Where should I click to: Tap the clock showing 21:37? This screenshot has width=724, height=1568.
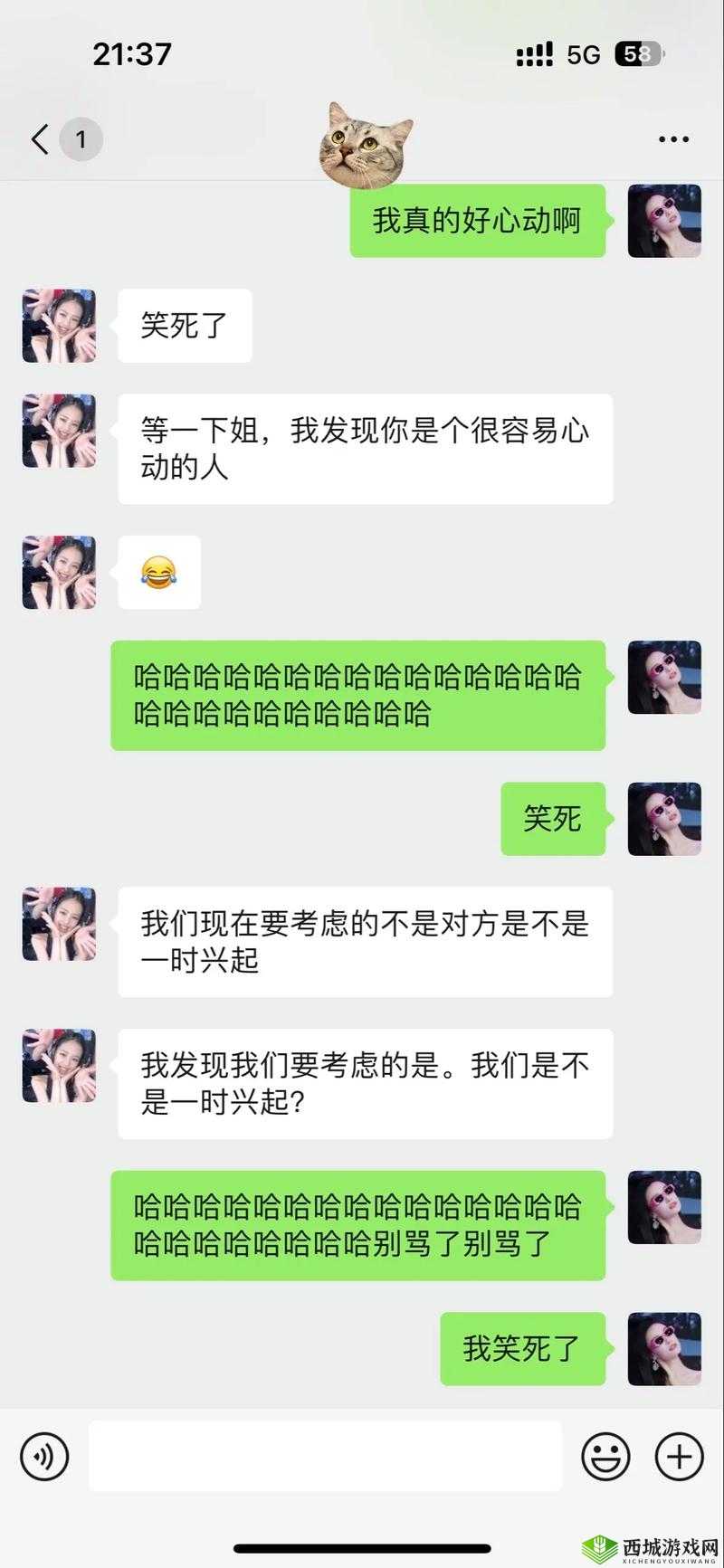[131, 54]
